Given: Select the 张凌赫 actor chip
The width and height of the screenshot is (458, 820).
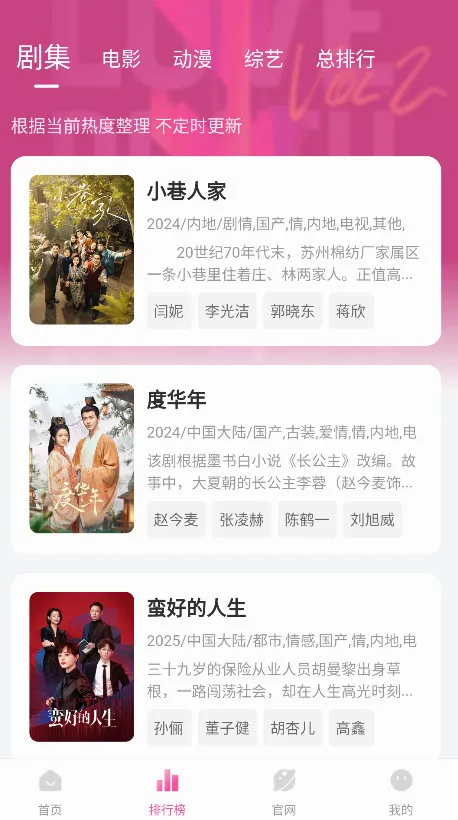Looking at the screenshot, I should pyautogui.click(x=242, y=519).
